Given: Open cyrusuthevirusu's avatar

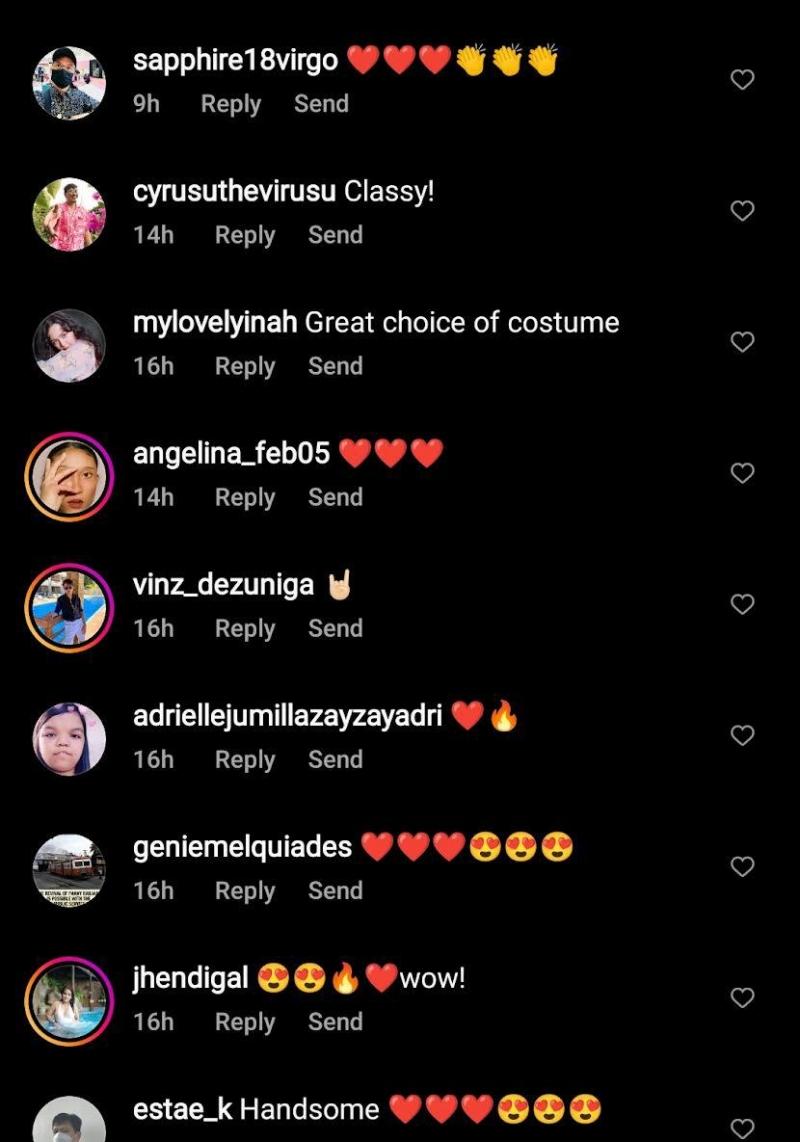Looking at the screenshot, I should [69, 214].
